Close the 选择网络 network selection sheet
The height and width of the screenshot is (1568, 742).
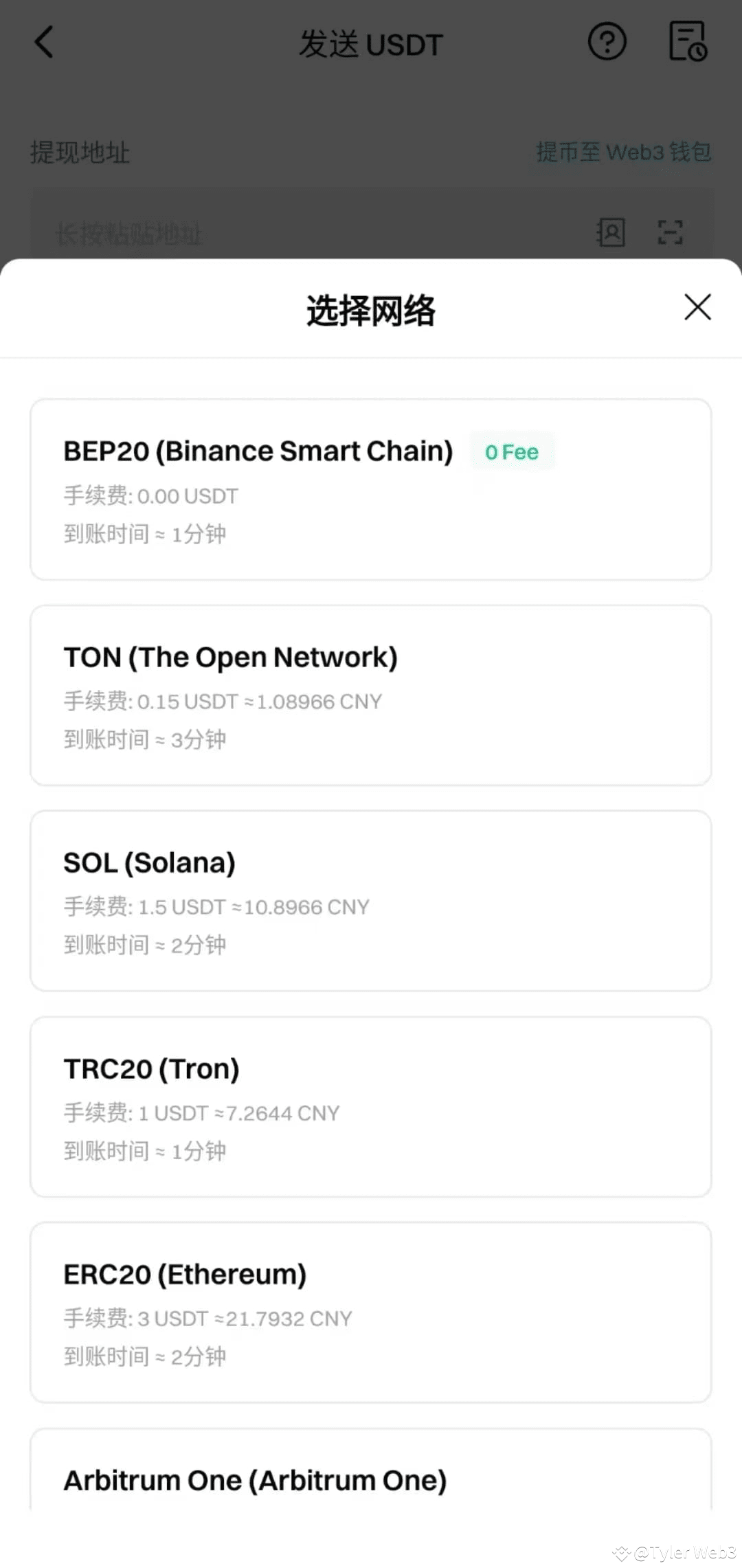point(697,309)
